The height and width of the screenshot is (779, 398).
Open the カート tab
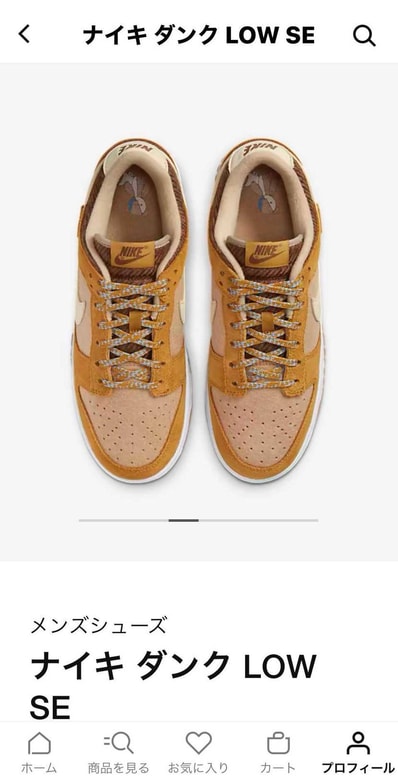coord(278,751)
